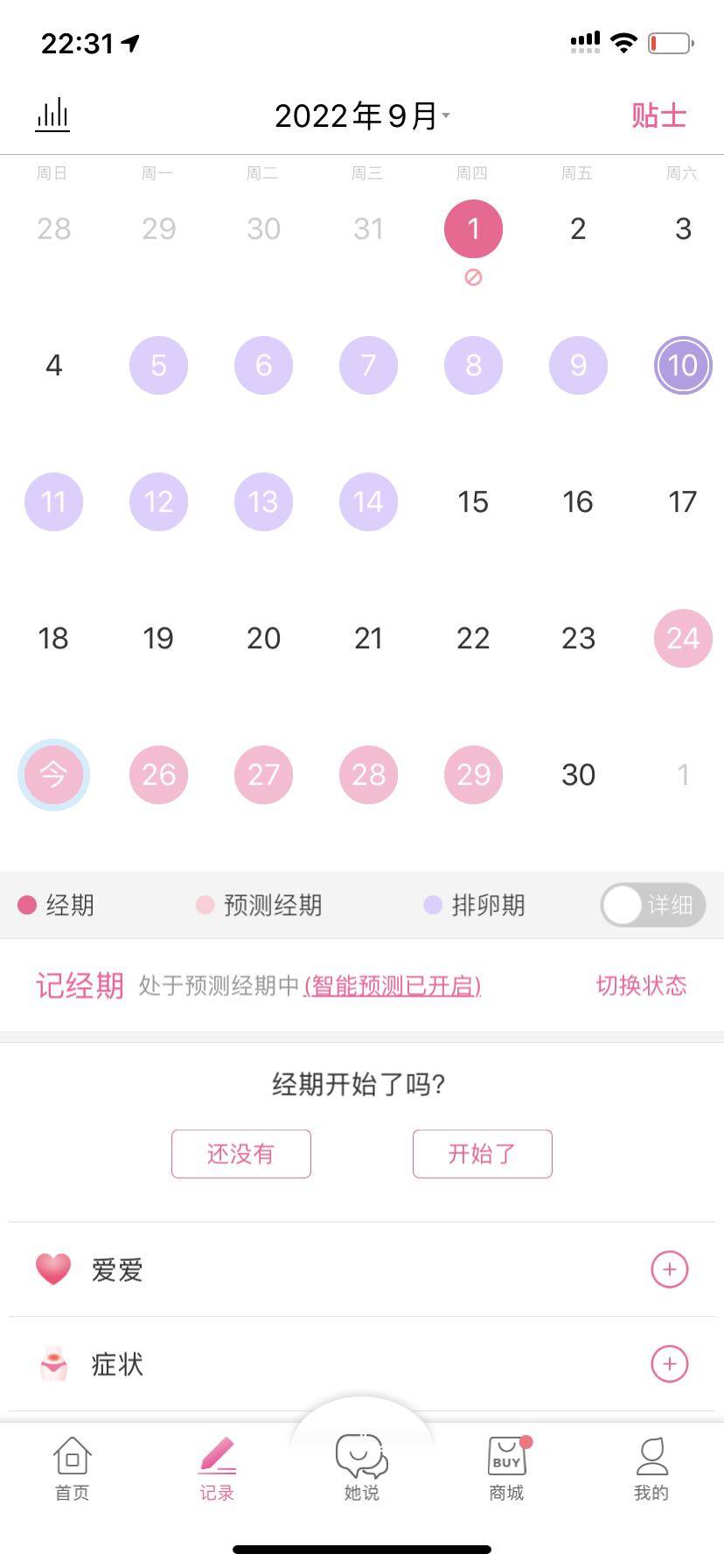Switch to the 我的 tab
Viewport: 724px width, 1568px height.
click(651, 1469)
